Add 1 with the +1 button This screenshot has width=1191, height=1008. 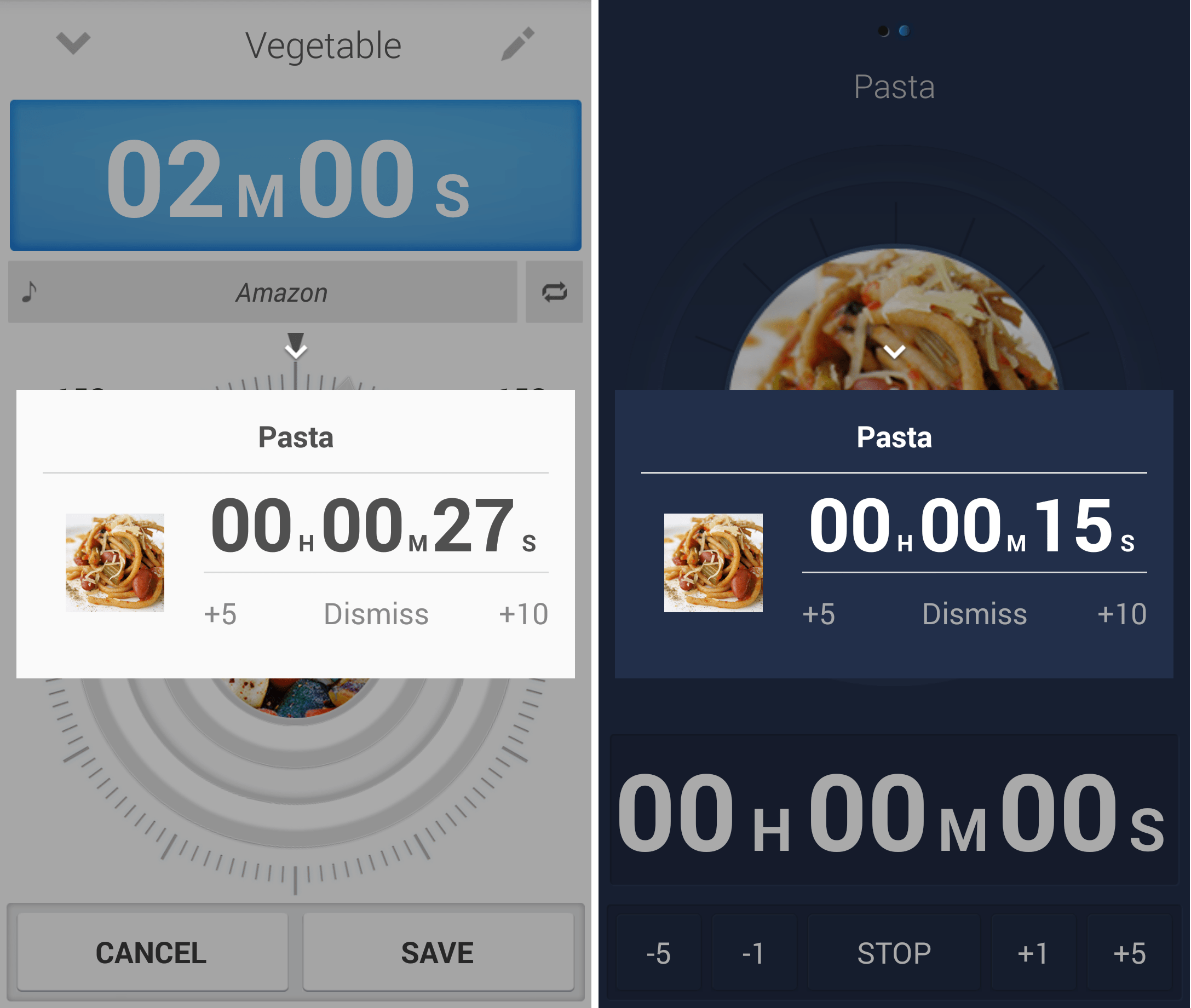(1033, 953)
